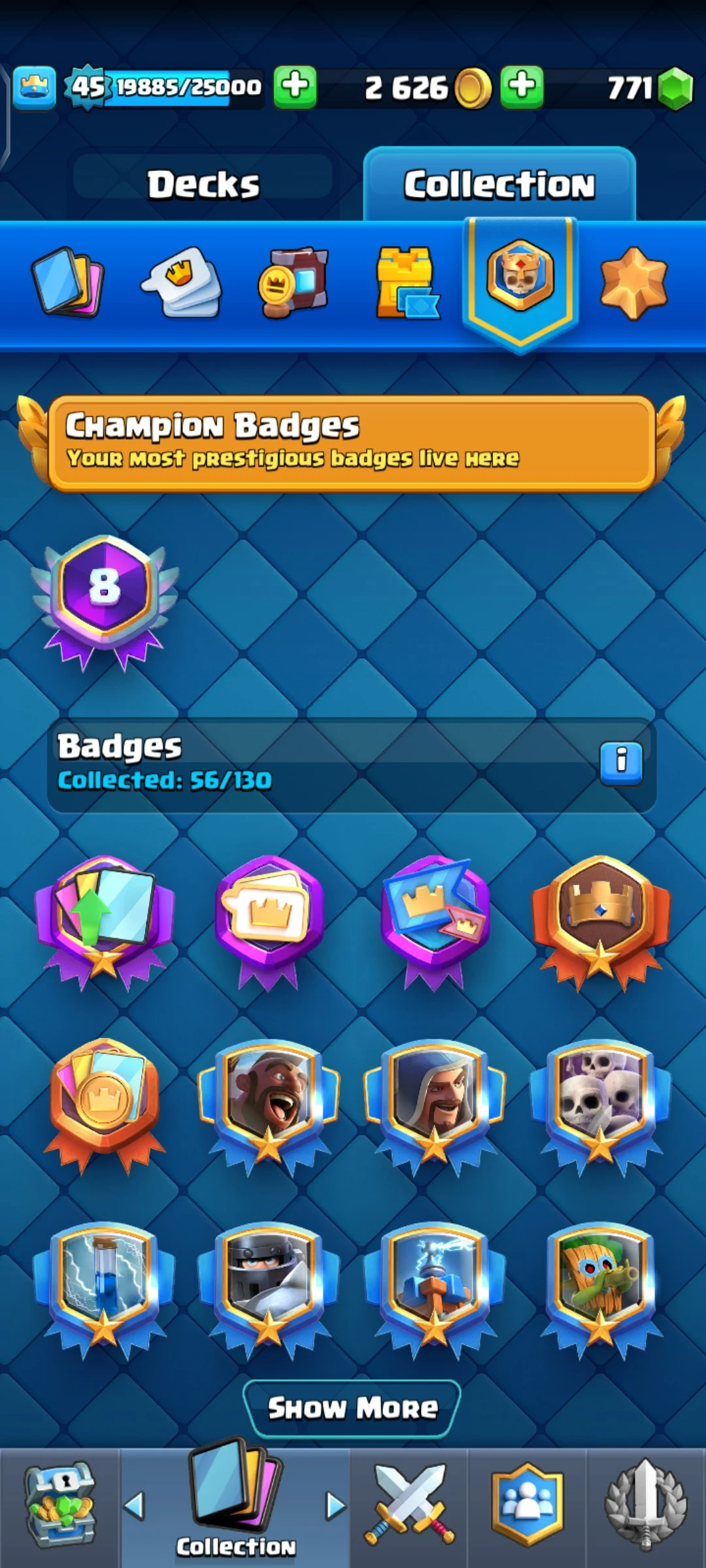The width and height of the screenshot is (706, 1568).
Task: Open the player profile crown icon
Action: (34, 87)
